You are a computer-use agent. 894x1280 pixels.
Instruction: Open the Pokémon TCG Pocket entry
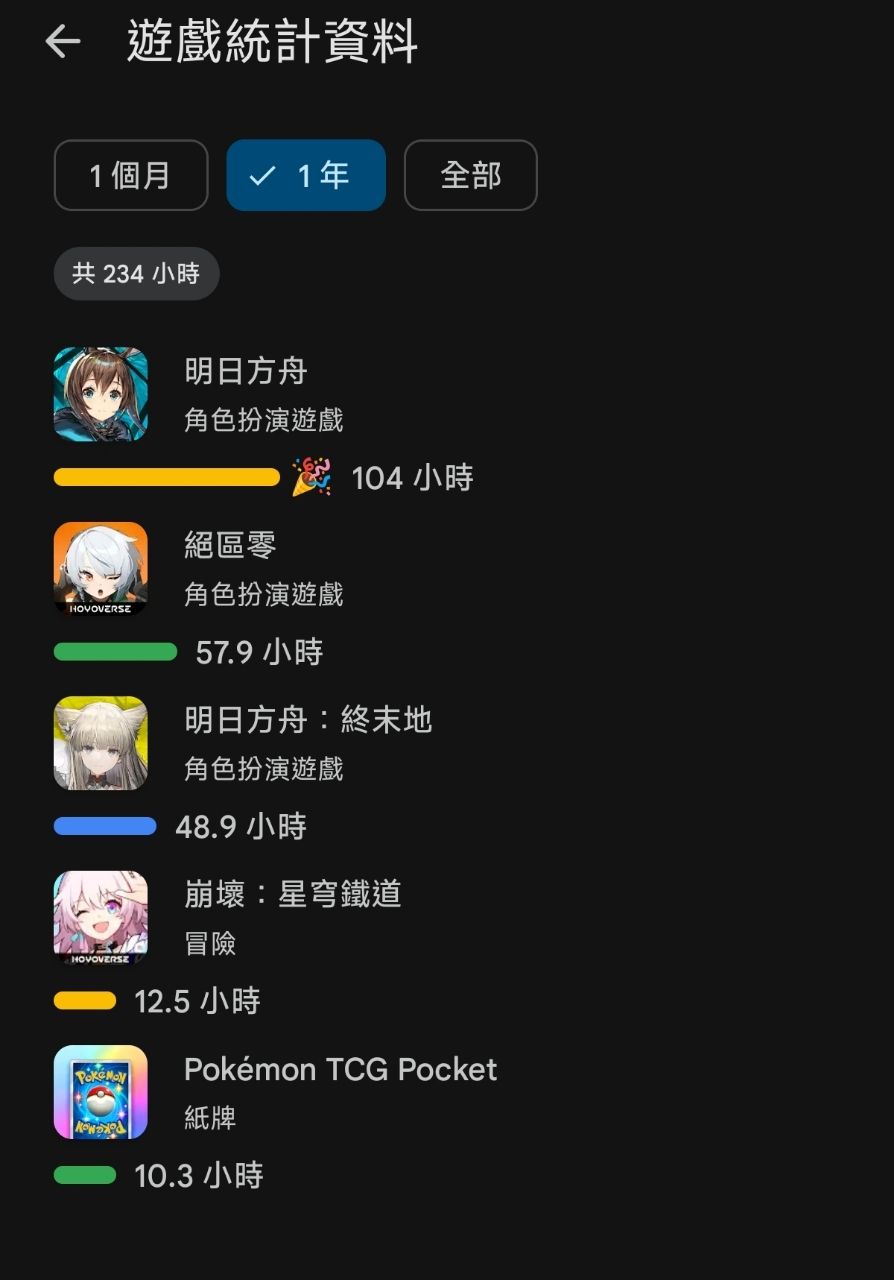click(340, 1090)
